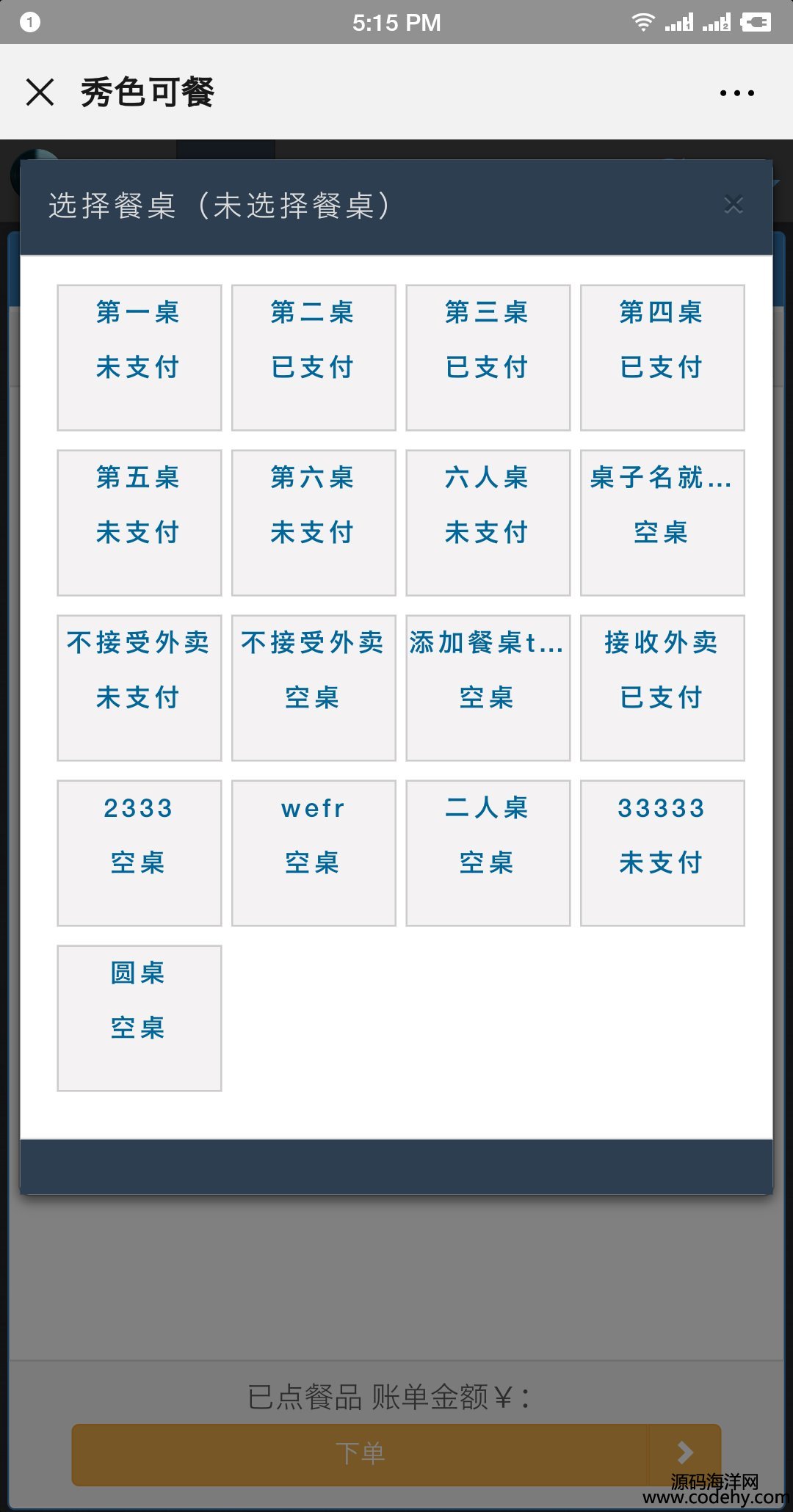Image resolution: width=793 pixels, height=1512 pixels.
Task: Choose table 第三桌
Action: coord(488,357)
